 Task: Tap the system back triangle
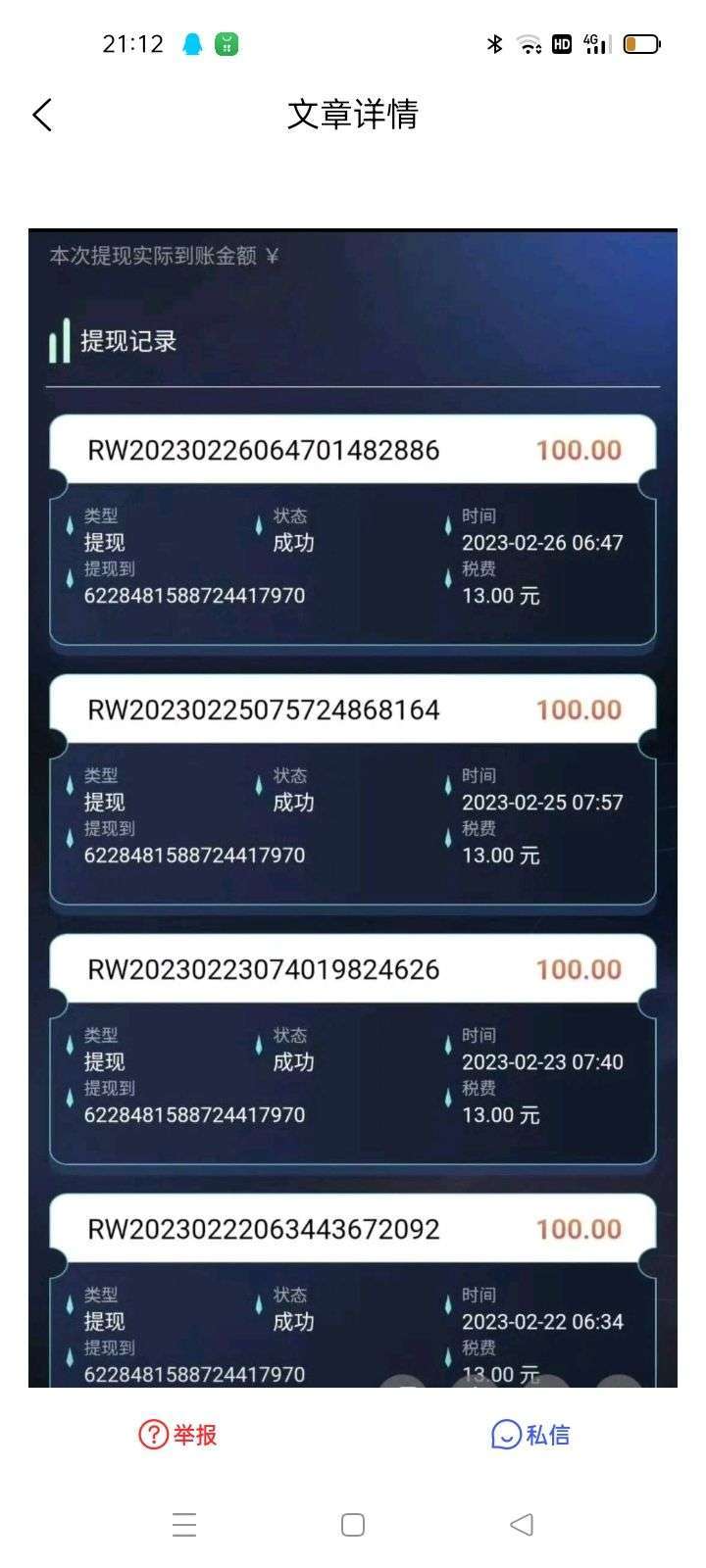(522, 1524)
